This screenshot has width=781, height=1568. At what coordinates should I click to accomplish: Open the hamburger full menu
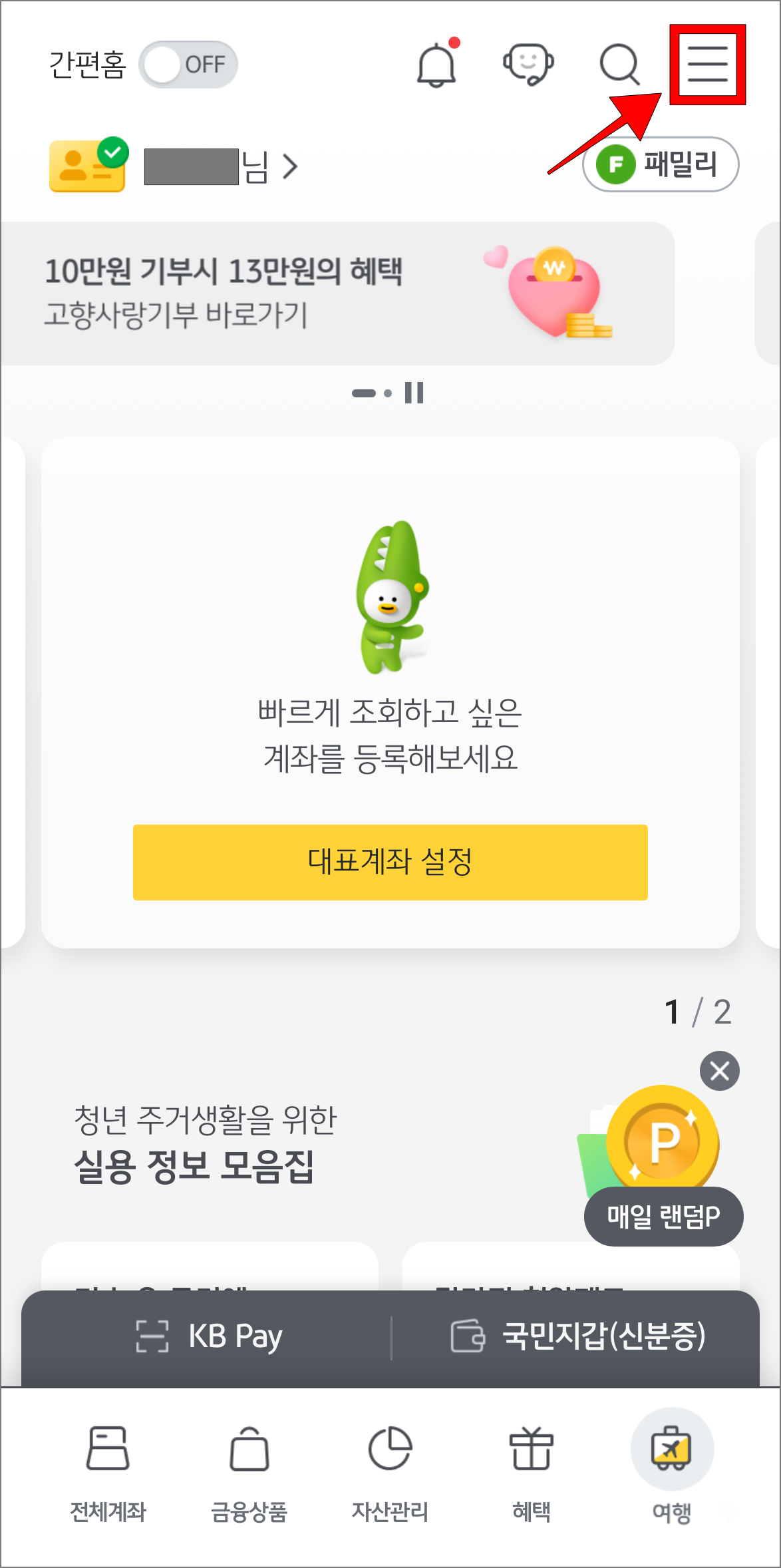[x=707, y=65]
